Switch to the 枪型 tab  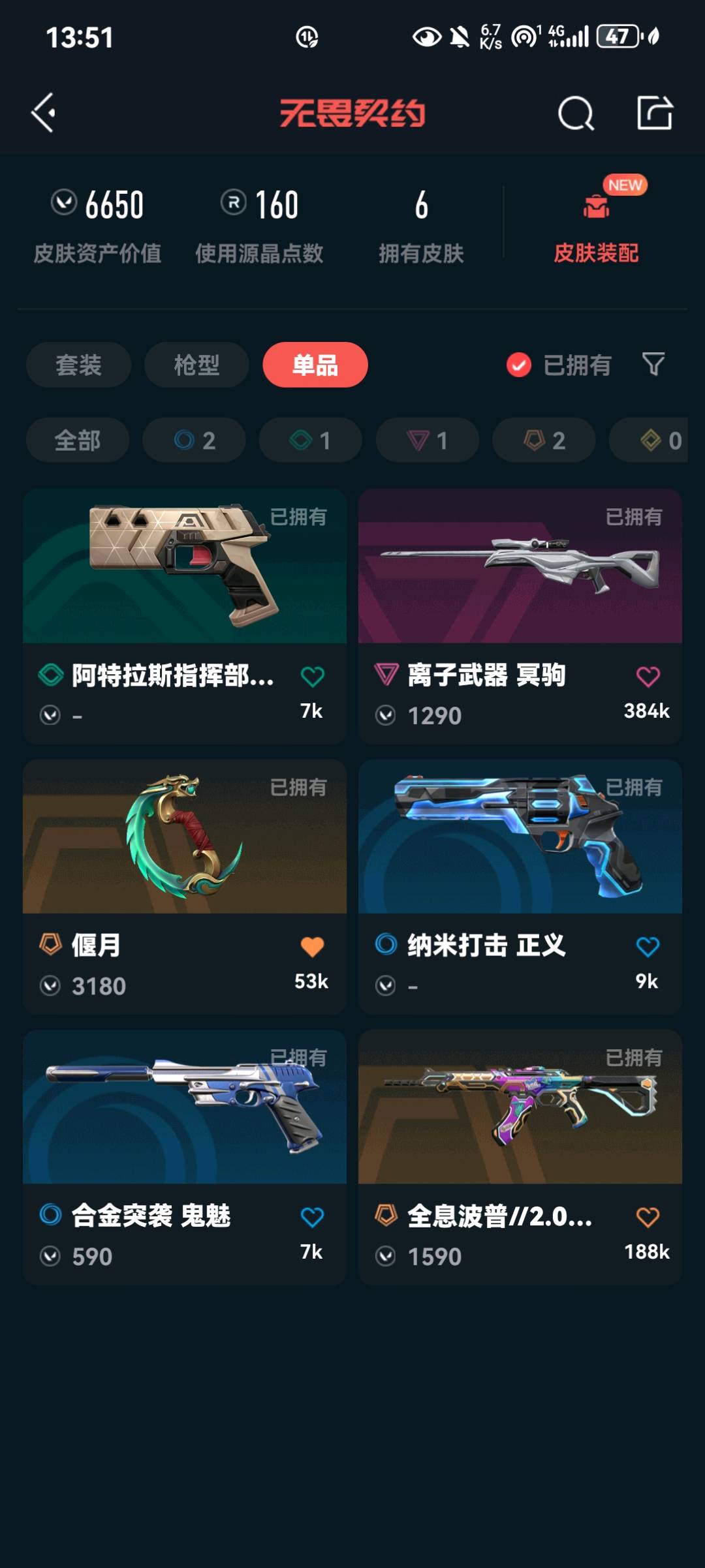click(x=196, y=365)
